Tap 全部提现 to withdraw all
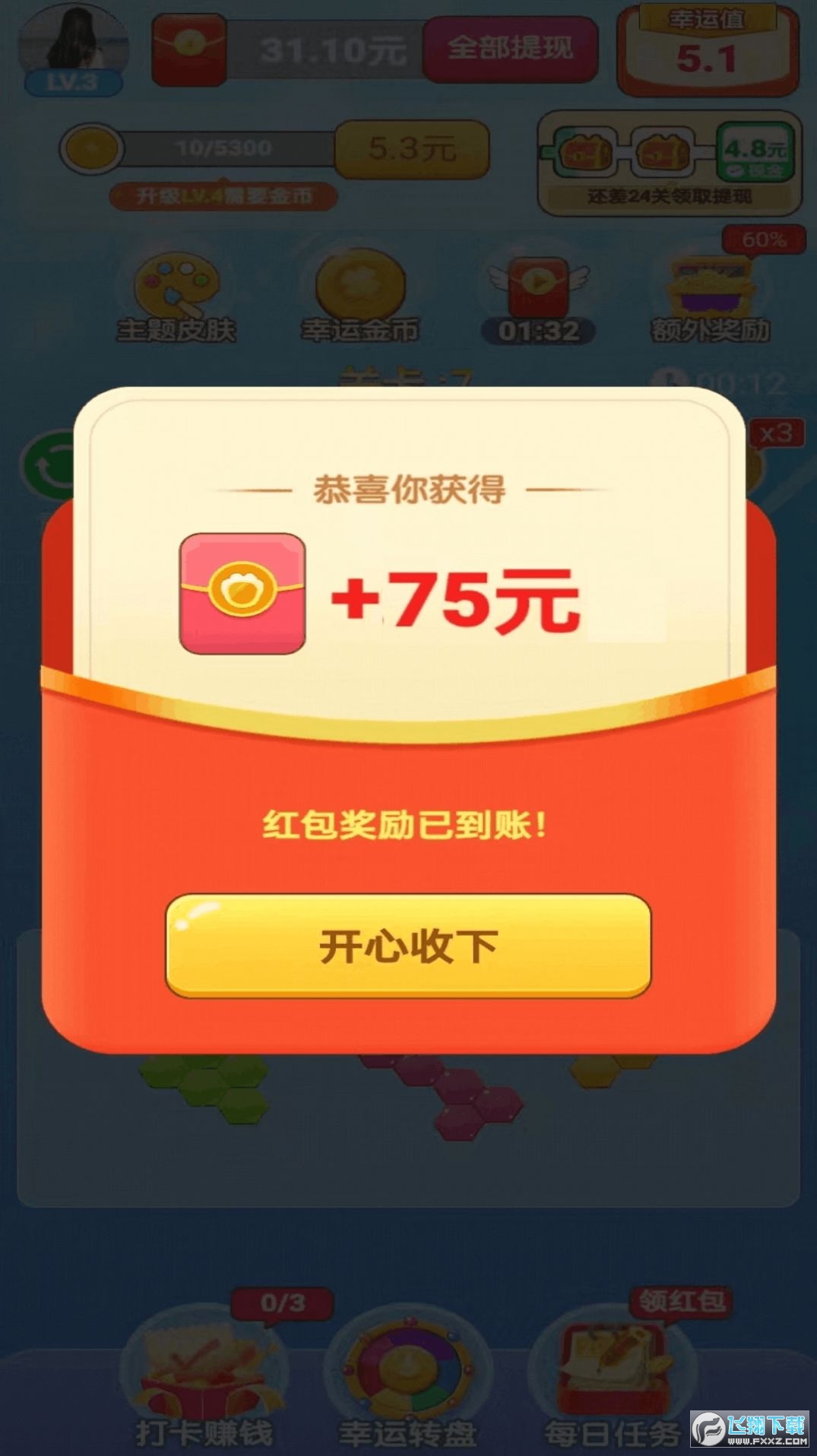This screenshot has width=817, height=1456. (x=510, y=49)
